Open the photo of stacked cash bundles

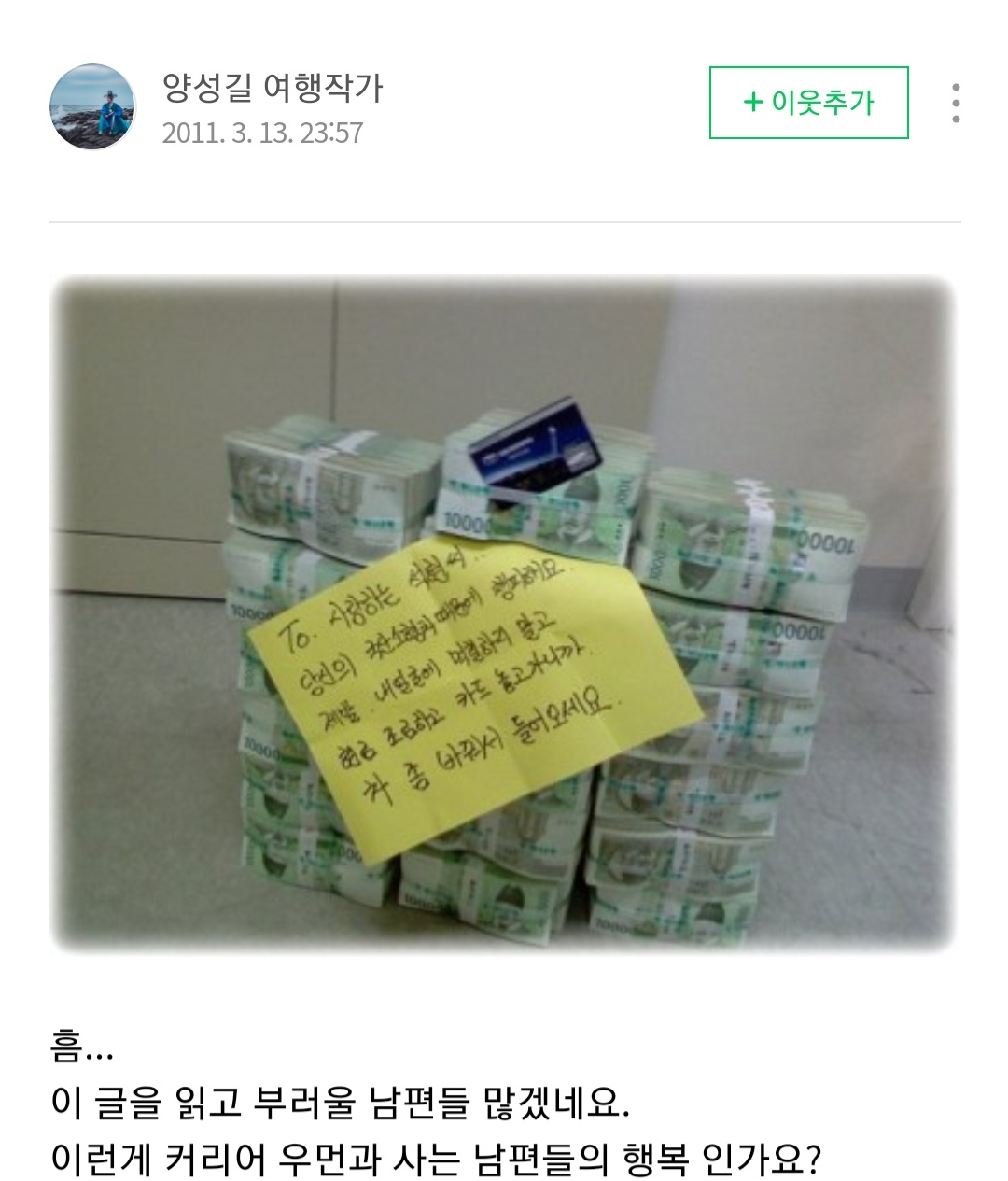504,614
